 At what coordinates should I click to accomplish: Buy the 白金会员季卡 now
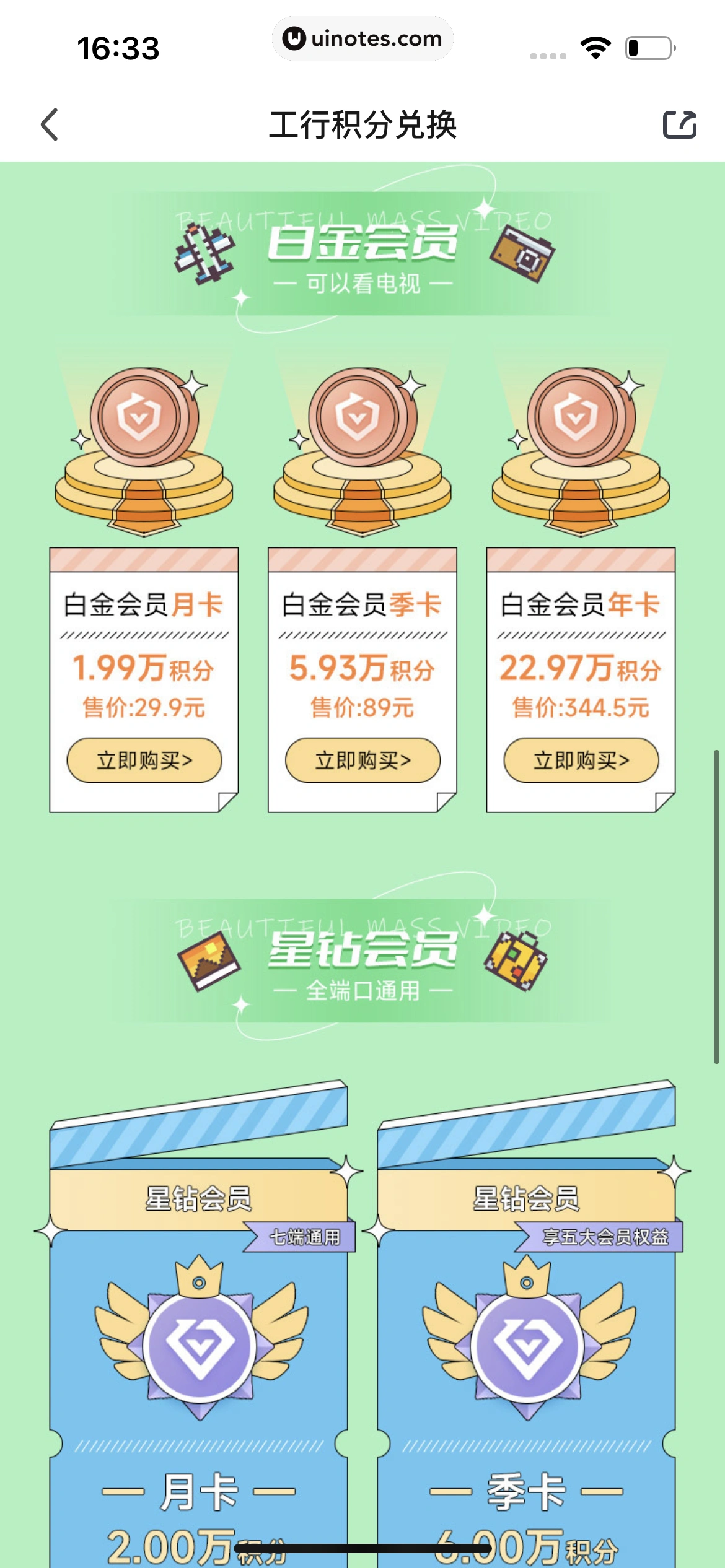[362, 760]
